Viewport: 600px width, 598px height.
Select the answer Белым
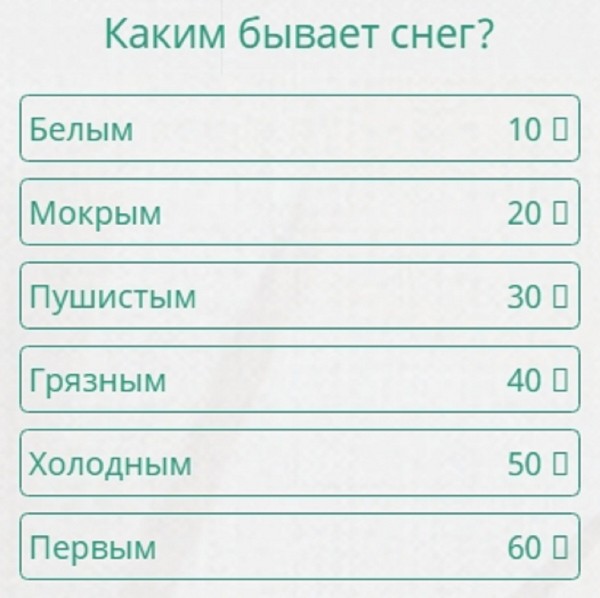(299, 128)
